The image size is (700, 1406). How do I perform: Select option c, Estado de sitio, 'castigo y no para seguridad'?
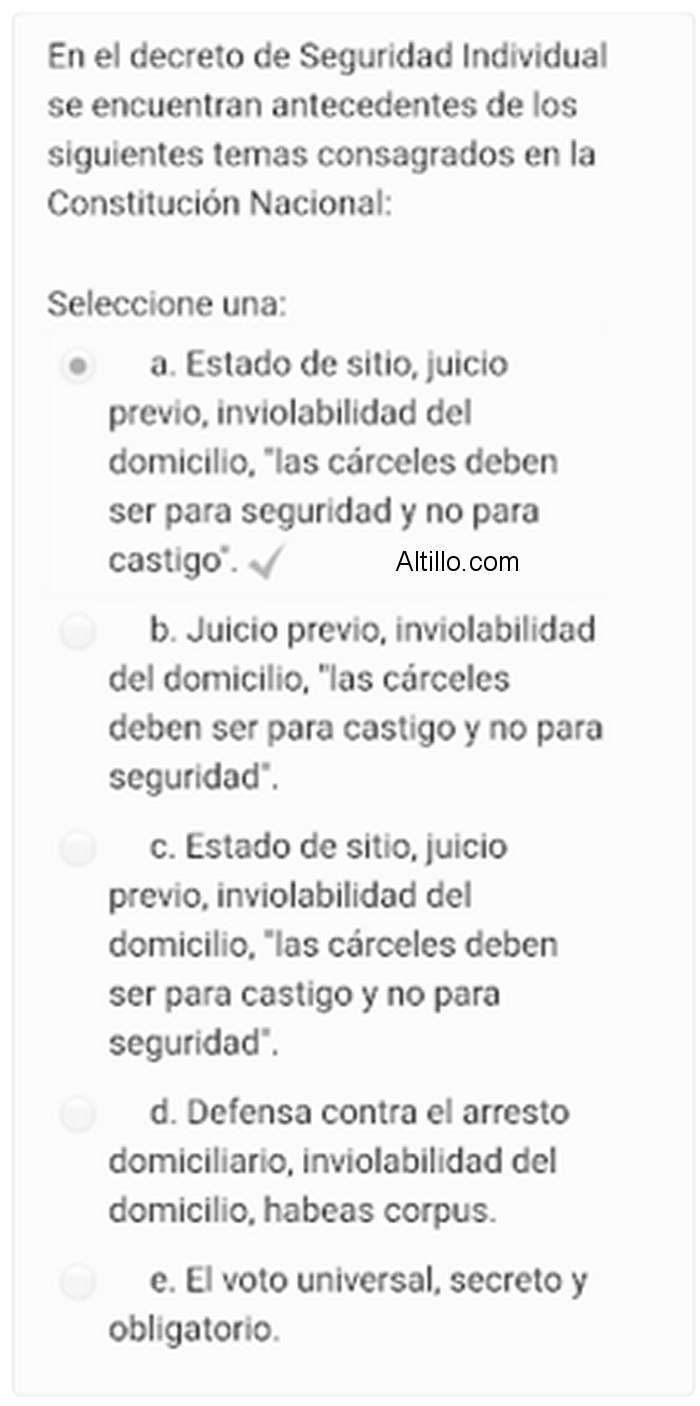click(x=77, y=848)
